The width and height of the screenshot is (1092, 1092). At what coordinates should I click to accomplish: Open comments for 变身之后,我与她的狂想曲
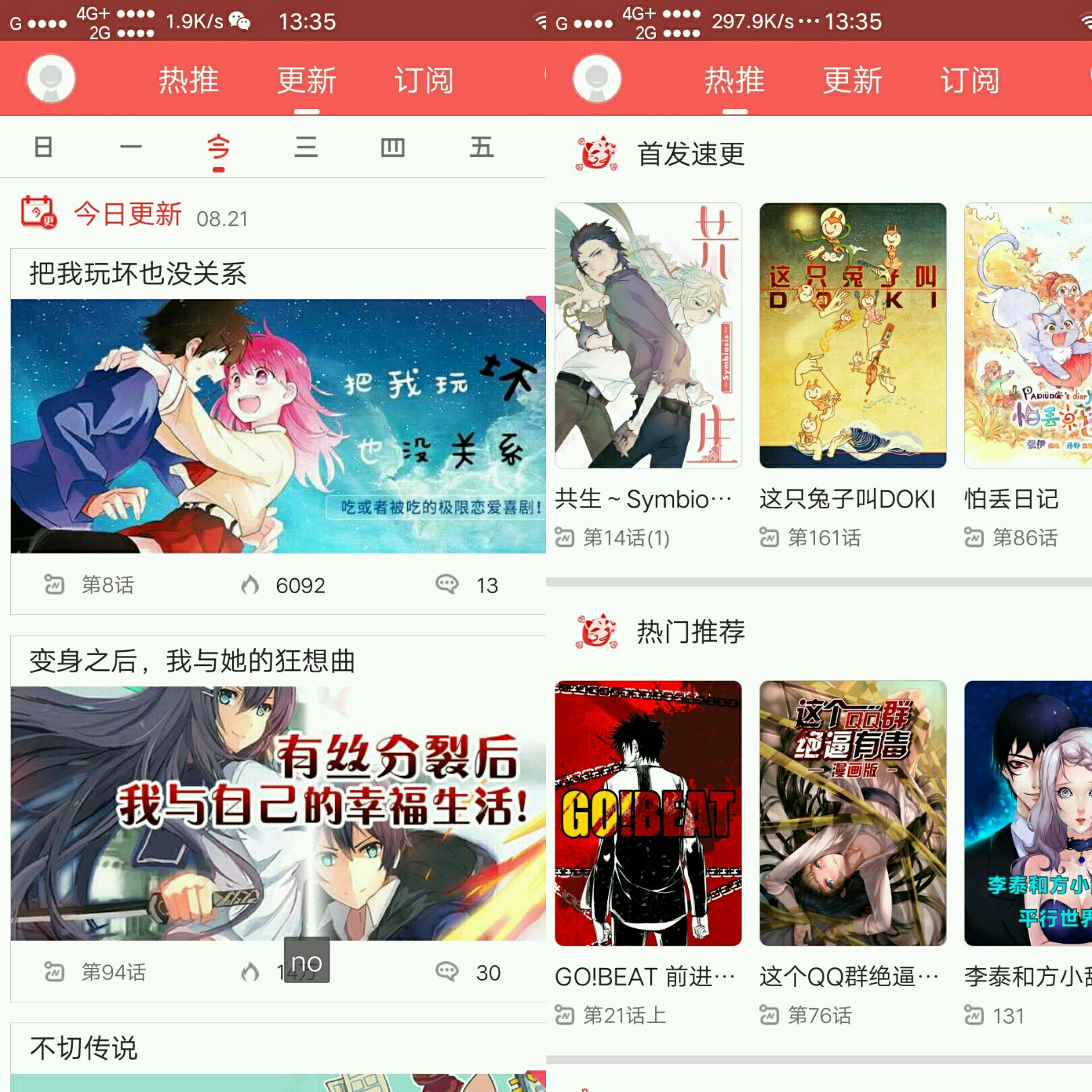466,972
